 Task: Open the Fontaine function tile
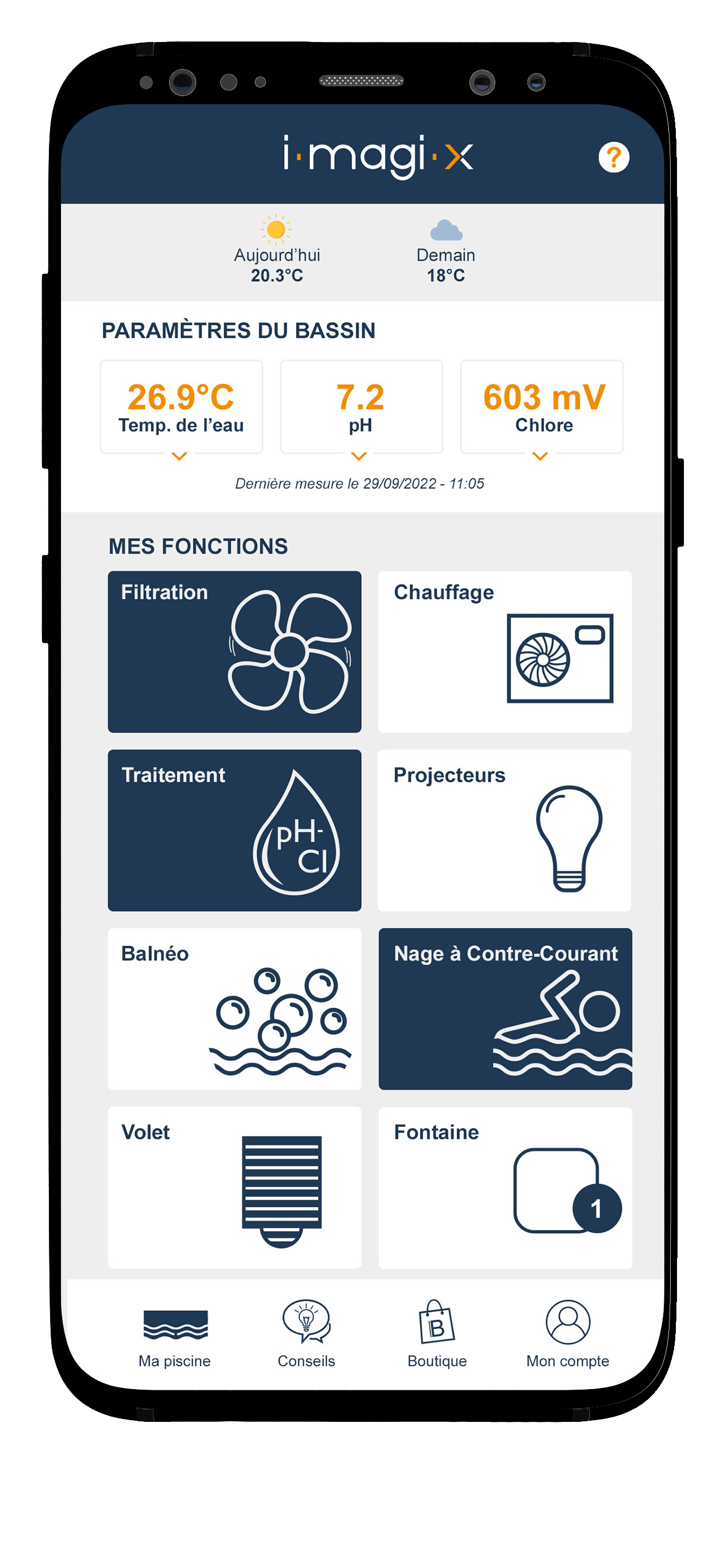[505, 1187]
